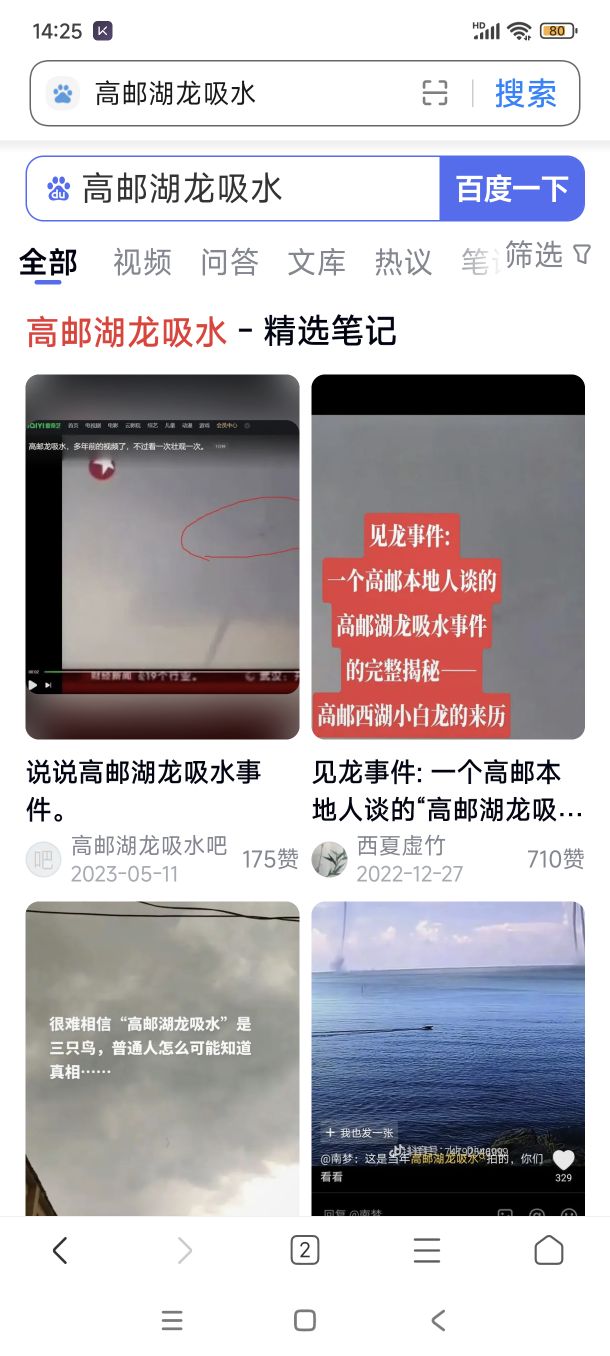
Task: Switch to the 视频 tab
Action: tap(142, 262)
